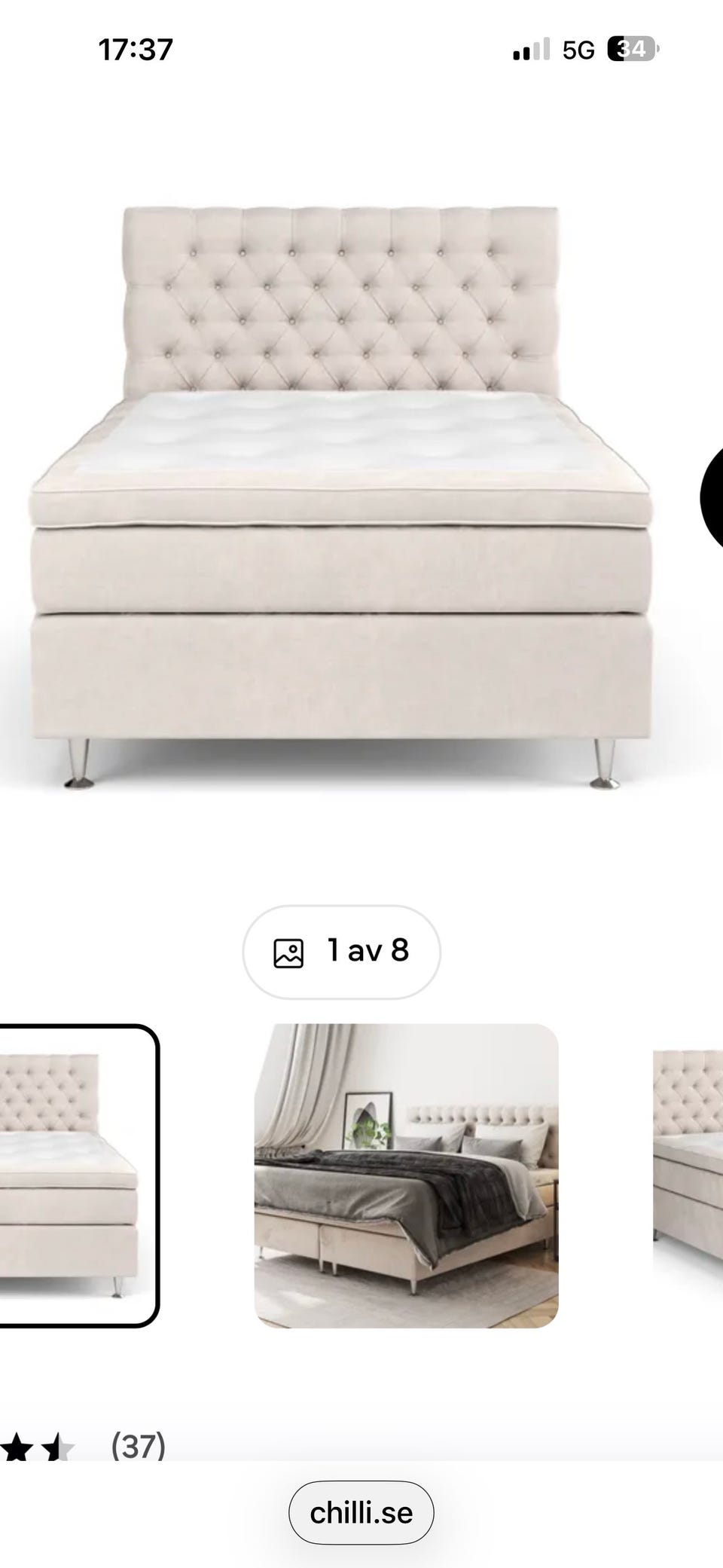The width and height of the screenshot is (723, 1568).
Task: Tap the chilli.se address pill
Action: coord(361,1512)
